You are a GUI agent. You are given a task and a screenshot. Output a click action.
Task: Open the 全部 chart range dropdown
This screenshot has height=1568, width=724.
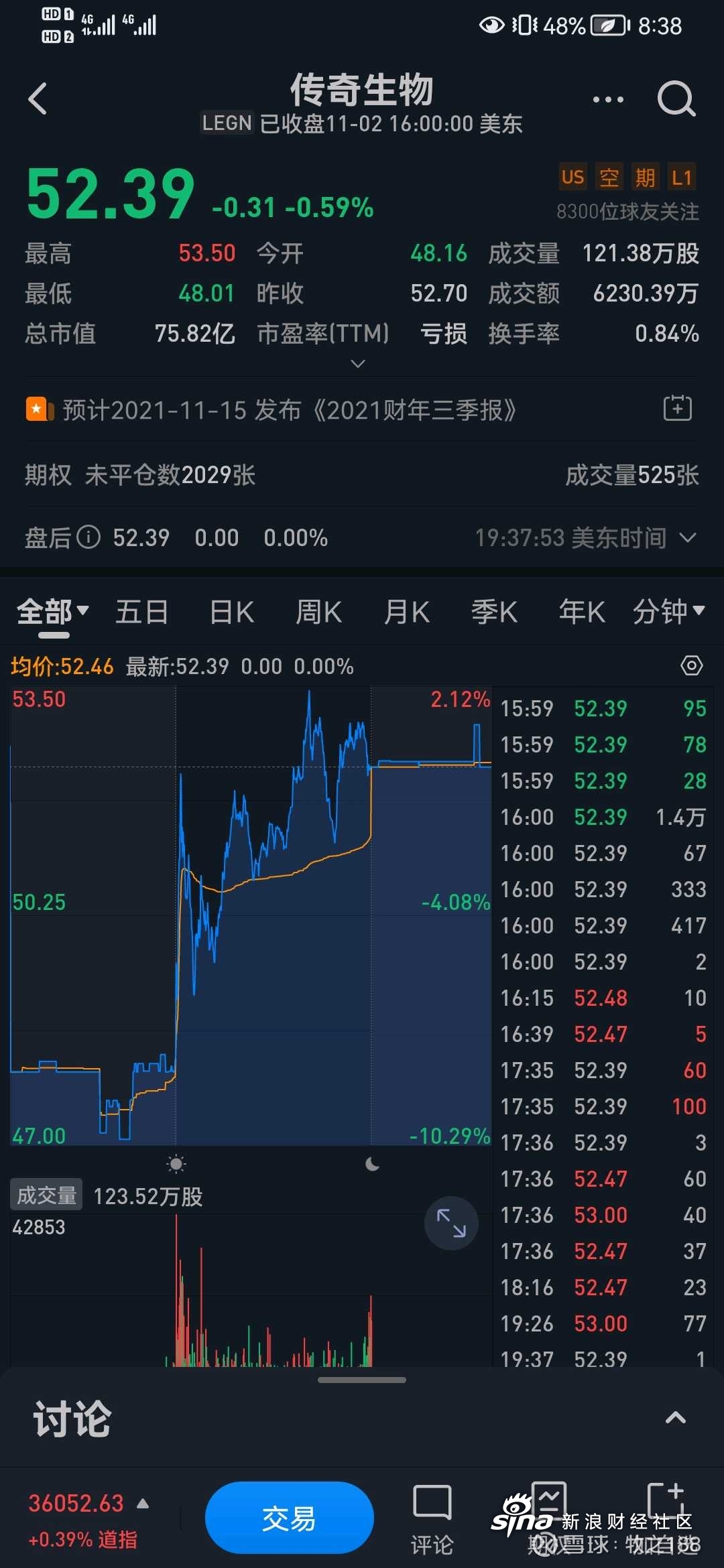click(52, 612)
